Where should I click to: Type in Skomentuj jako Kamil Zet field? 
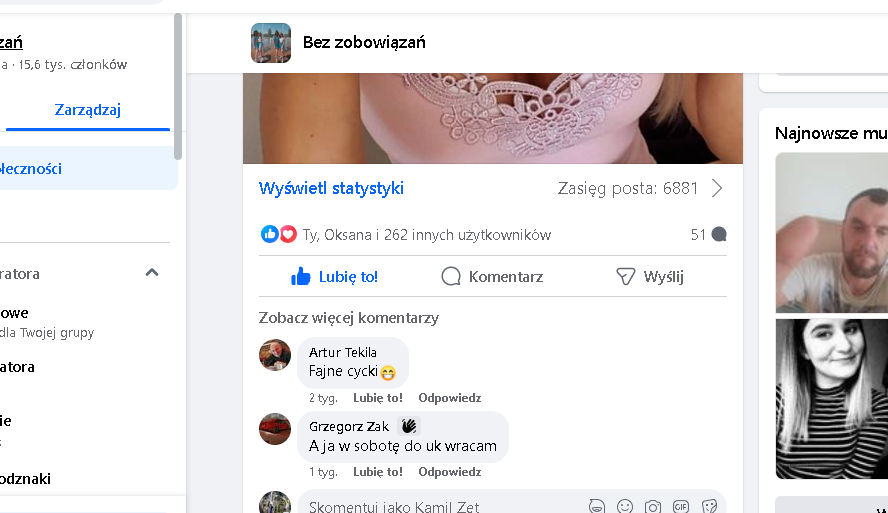pos(442,506)
